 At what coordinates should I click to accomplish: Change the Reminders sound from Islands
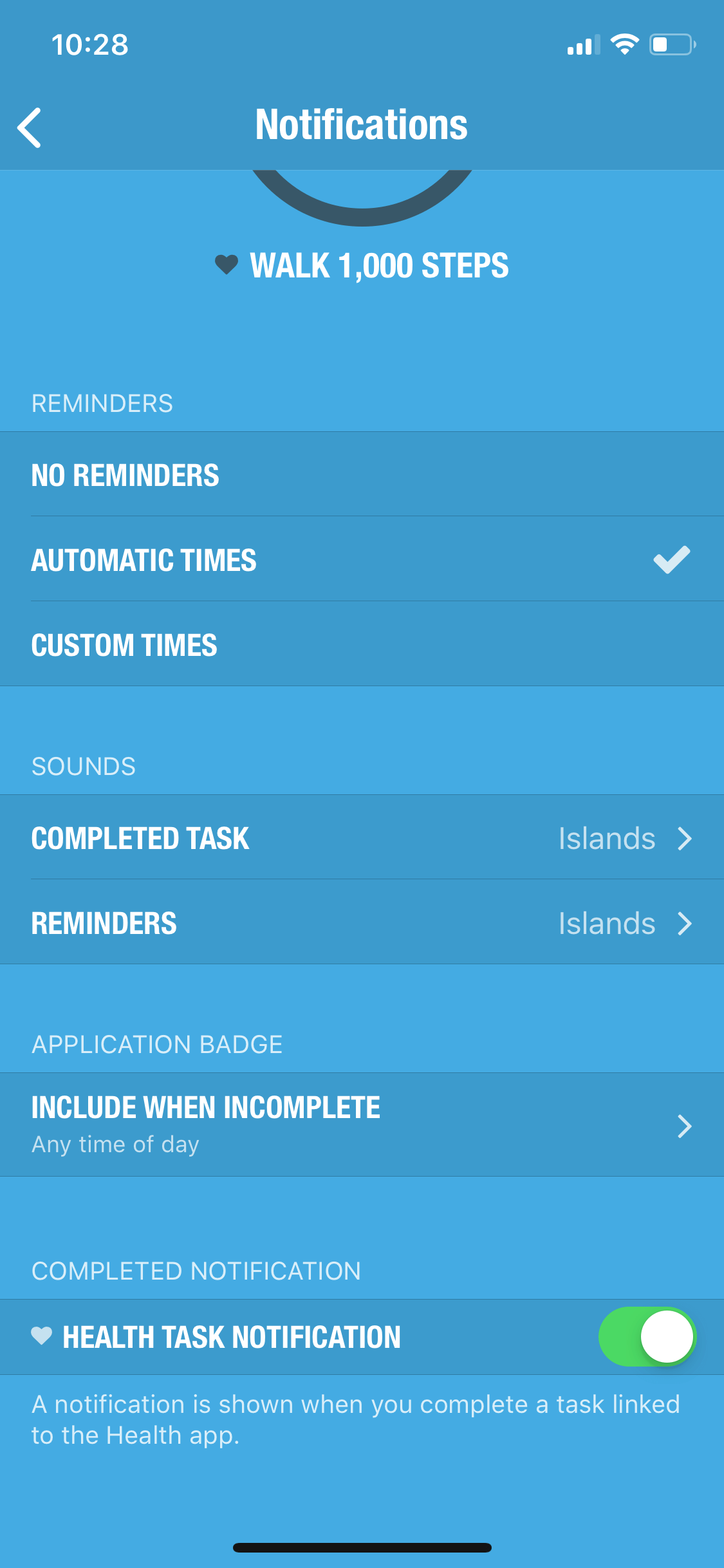coord(362,922)
